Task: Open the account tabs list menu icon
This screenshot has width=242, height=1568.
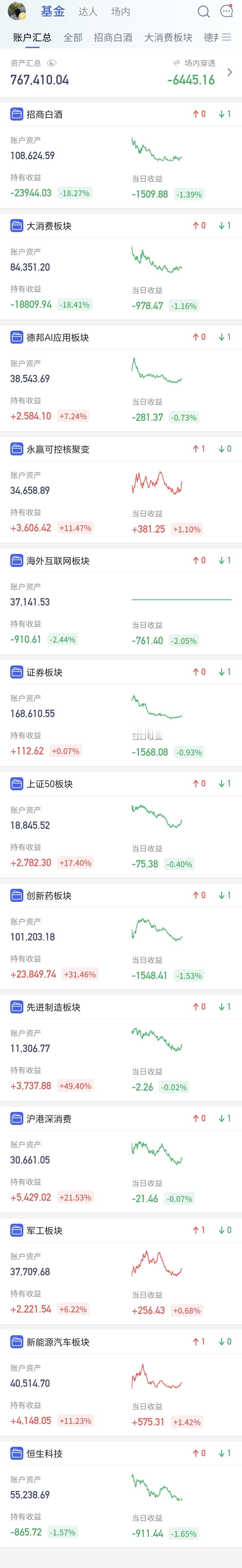Action: [226, 37]
